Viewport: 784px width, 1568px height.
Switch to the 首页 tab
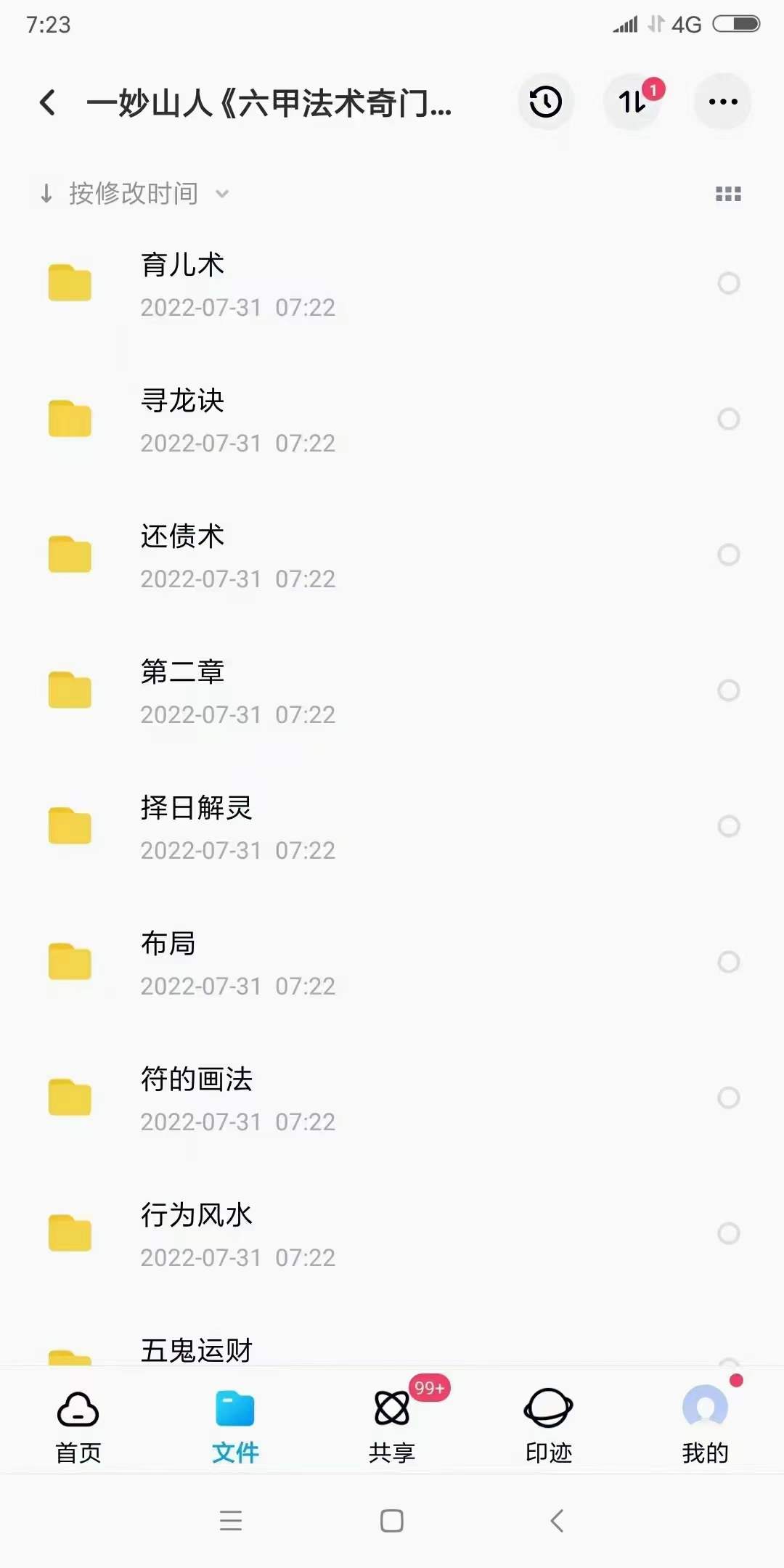pos(78,1427)
